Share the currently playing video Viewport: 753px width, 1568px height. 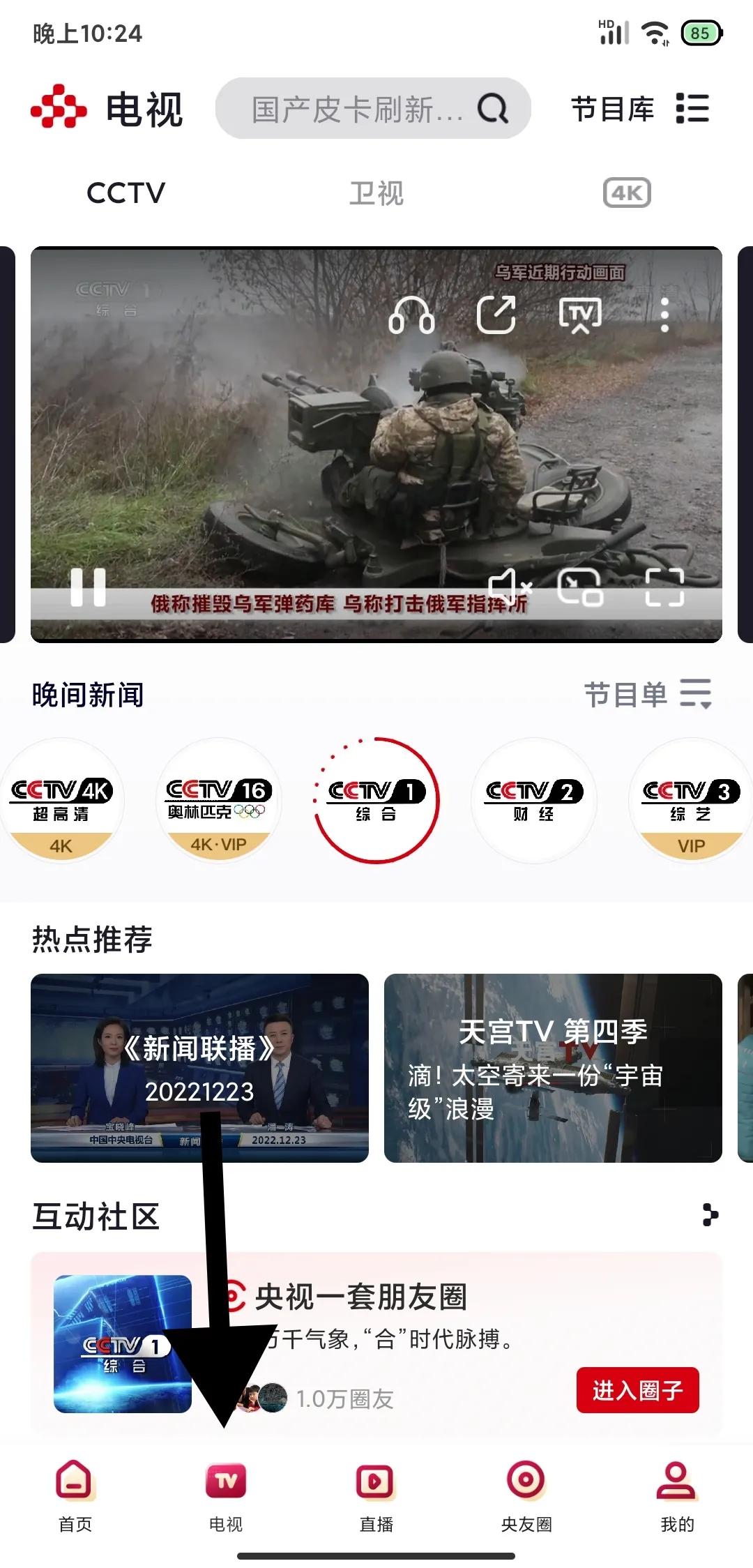(x=496, y=315)
